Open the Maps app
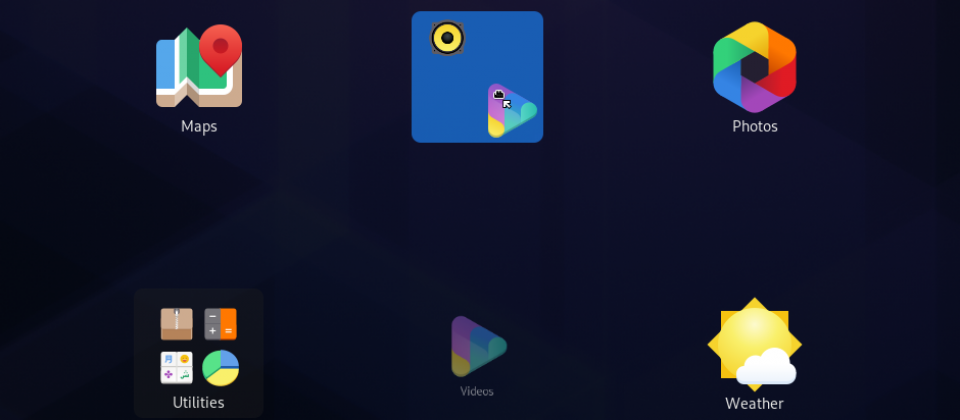 (x=199, y=68)
